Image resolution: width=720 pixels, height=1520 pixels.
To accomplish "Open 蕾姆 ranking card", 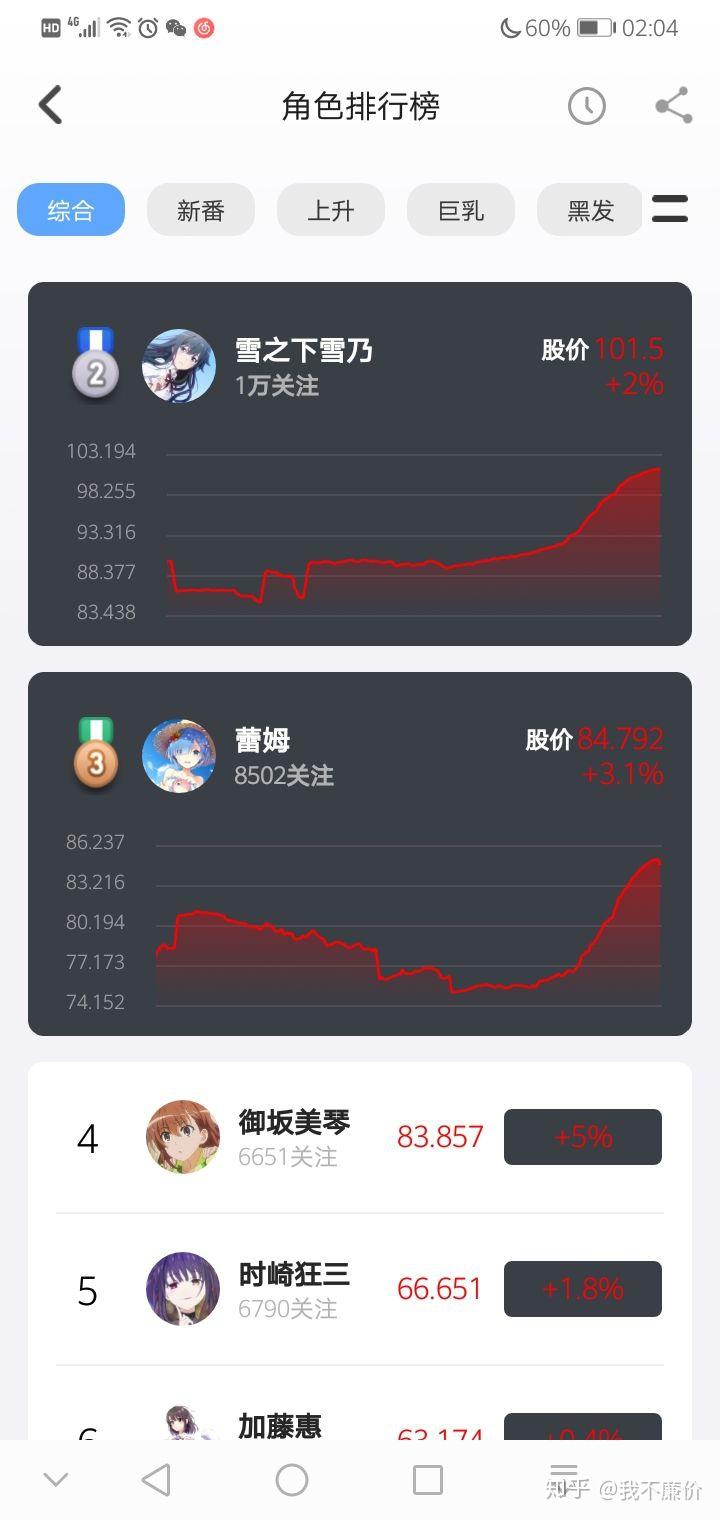I will (x=360, y=853).
